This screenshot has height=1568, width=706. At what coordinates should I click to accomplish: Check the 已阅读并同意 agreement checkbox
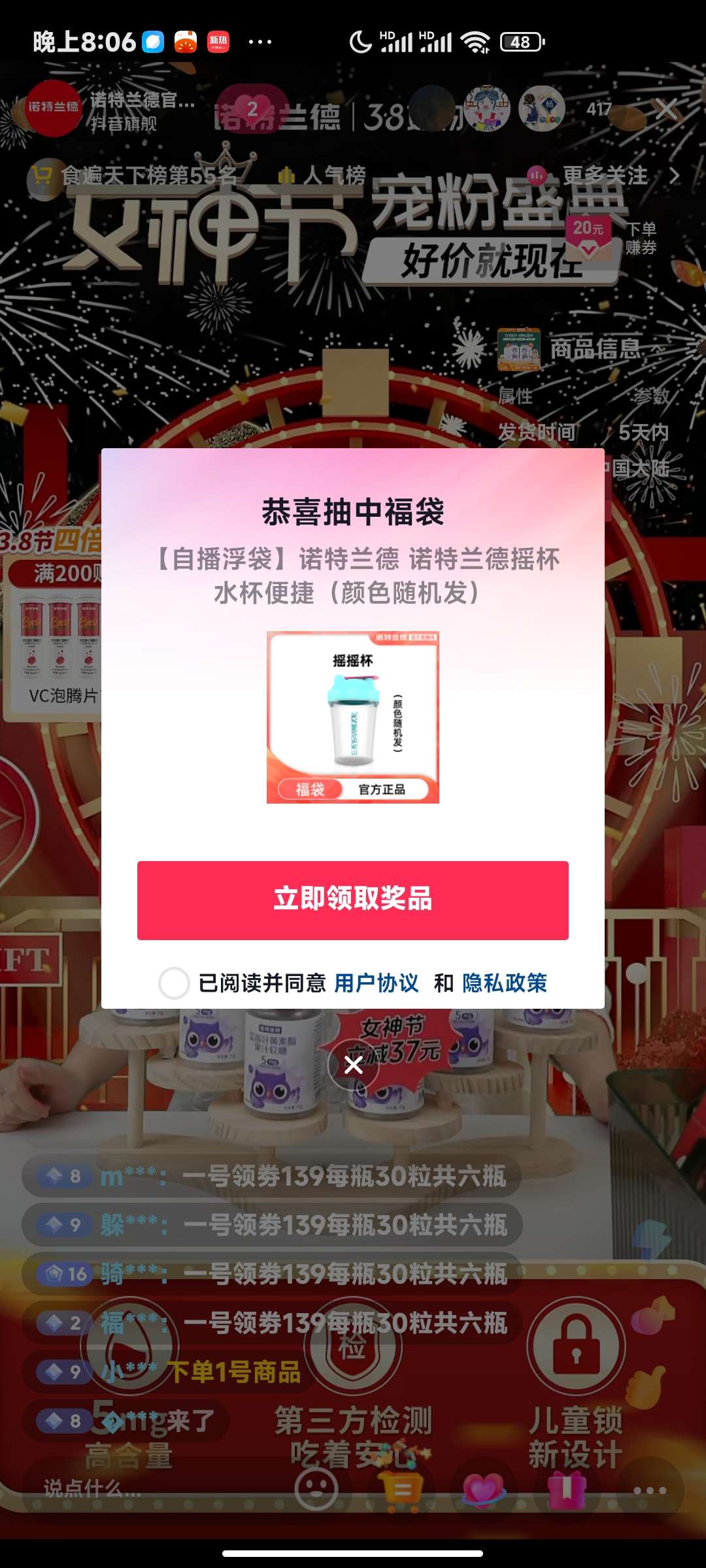point(174,983)
